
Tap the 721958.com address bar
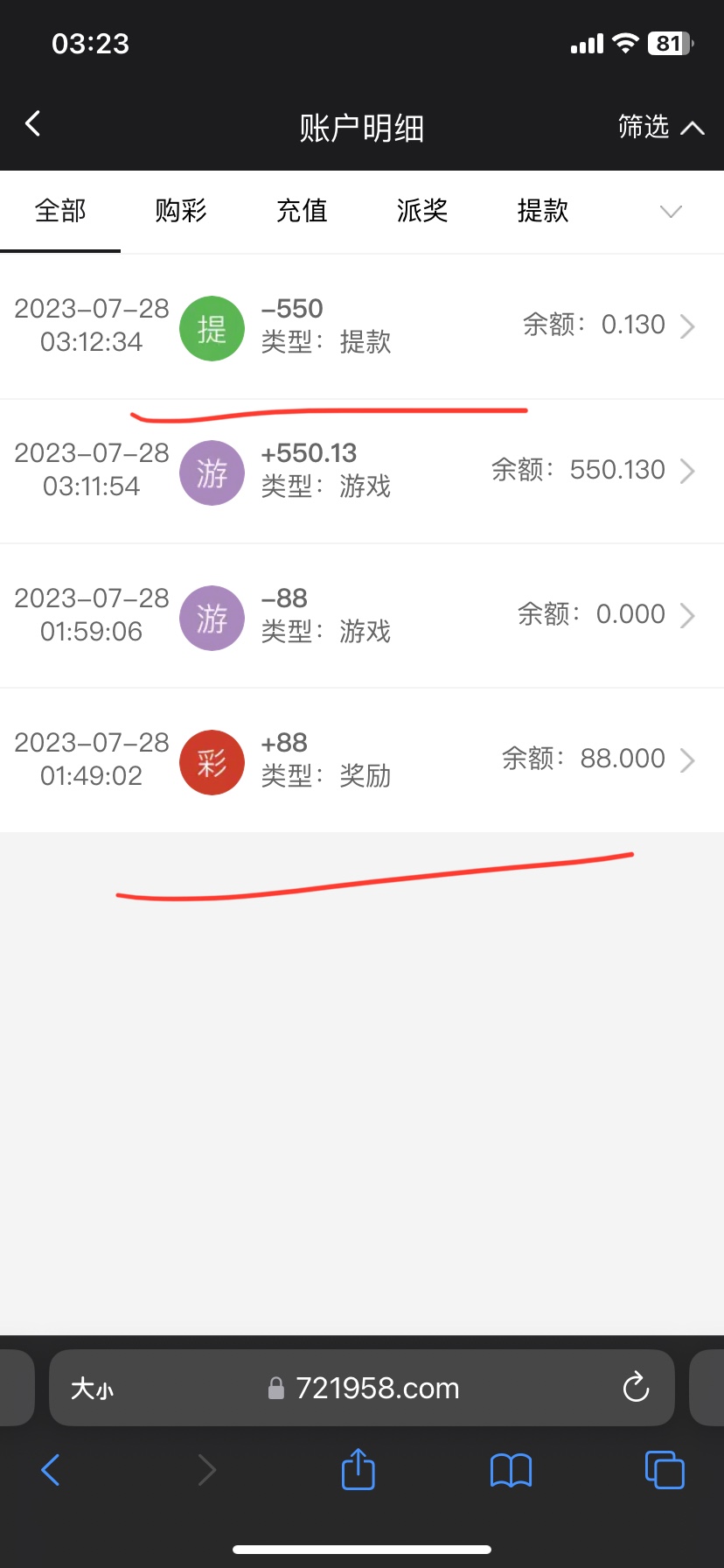(x=376, y=1389)
